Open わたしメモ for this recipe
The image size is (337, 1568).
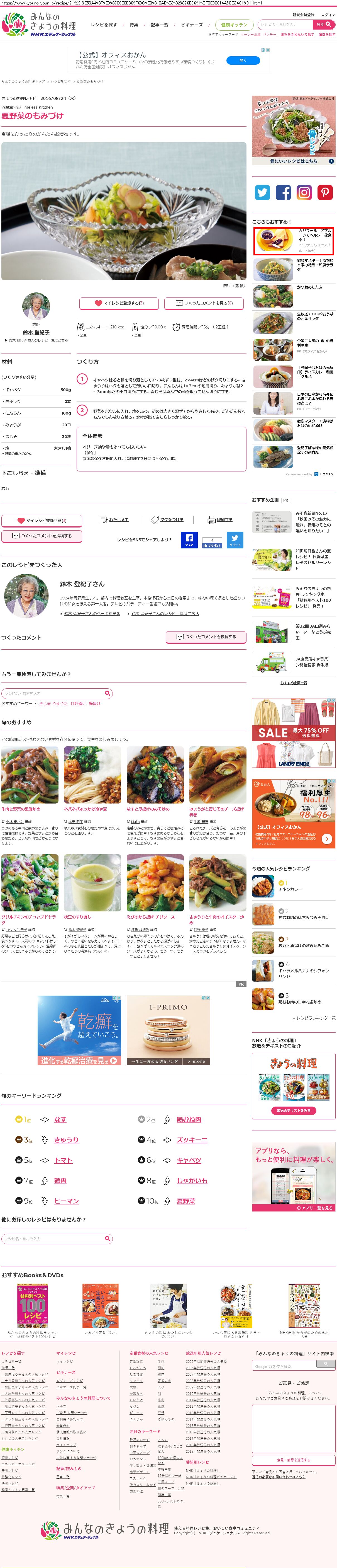(114, 520)
